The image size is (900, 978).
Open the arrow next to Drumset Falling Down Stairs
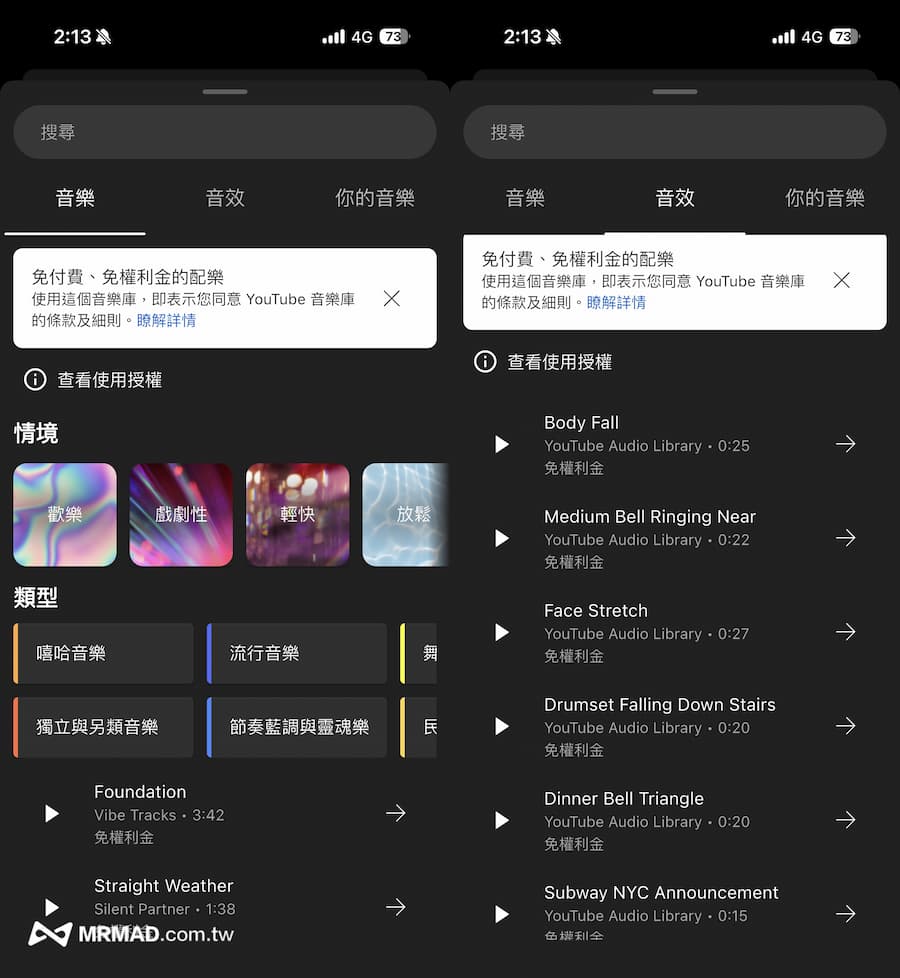click(x=846, y=726)
